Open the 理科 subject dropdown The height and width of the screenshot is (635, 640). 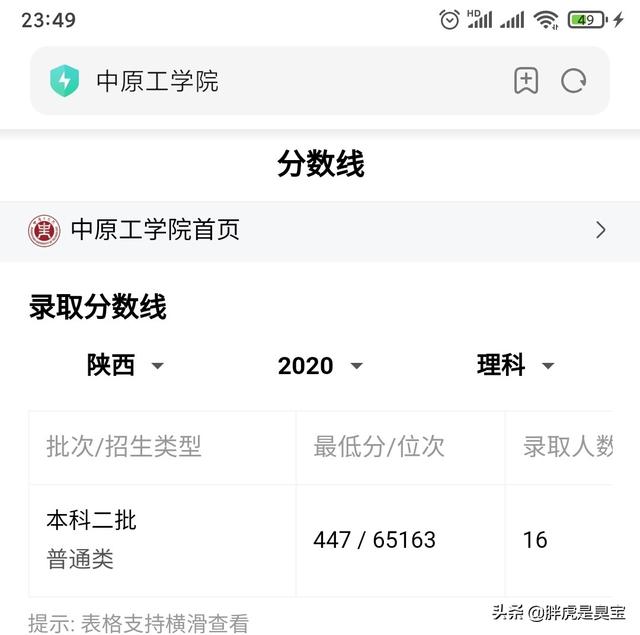click(x=515, y=366)
